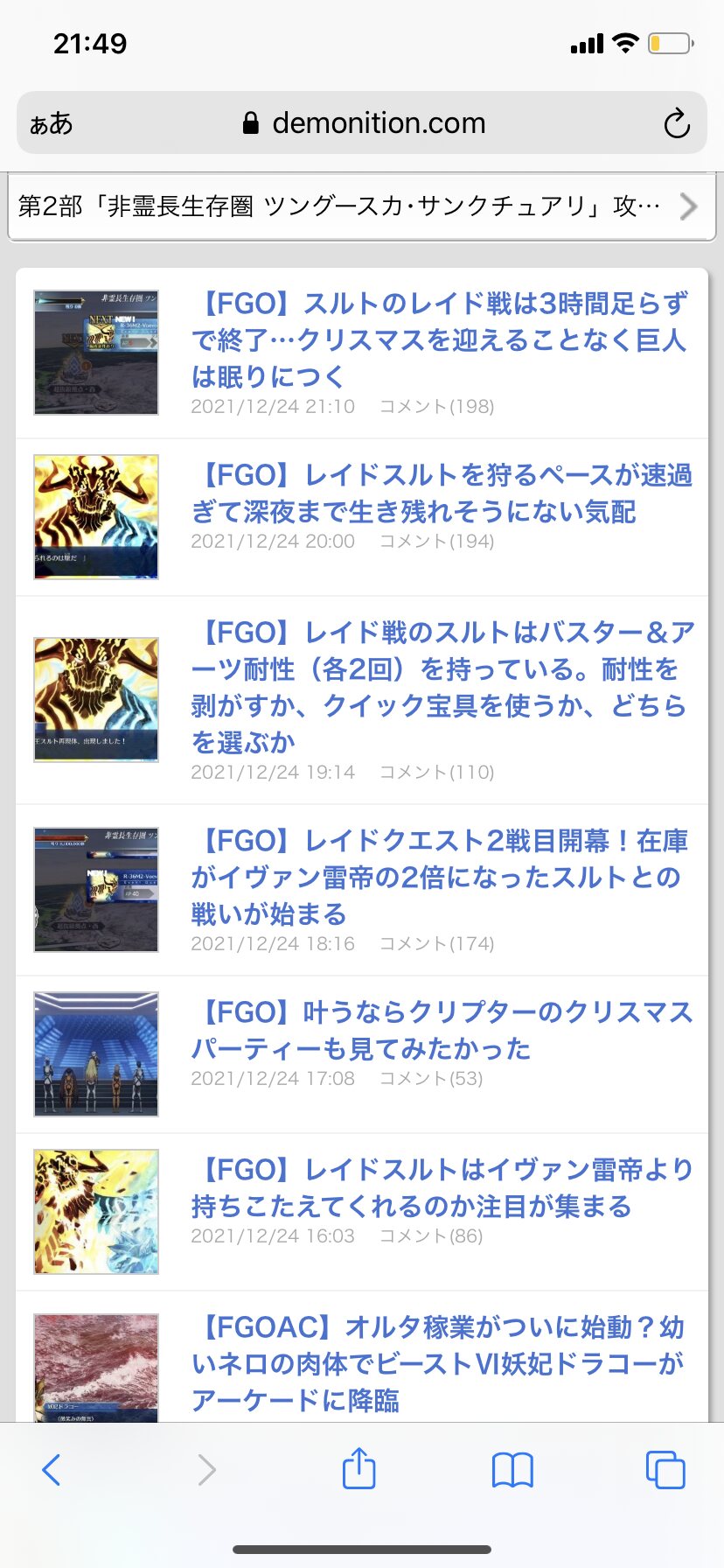This screenshot has height=1568, width=724.
Task: Open the ぁあ text size menu
Action: click(x=52, y=123)
